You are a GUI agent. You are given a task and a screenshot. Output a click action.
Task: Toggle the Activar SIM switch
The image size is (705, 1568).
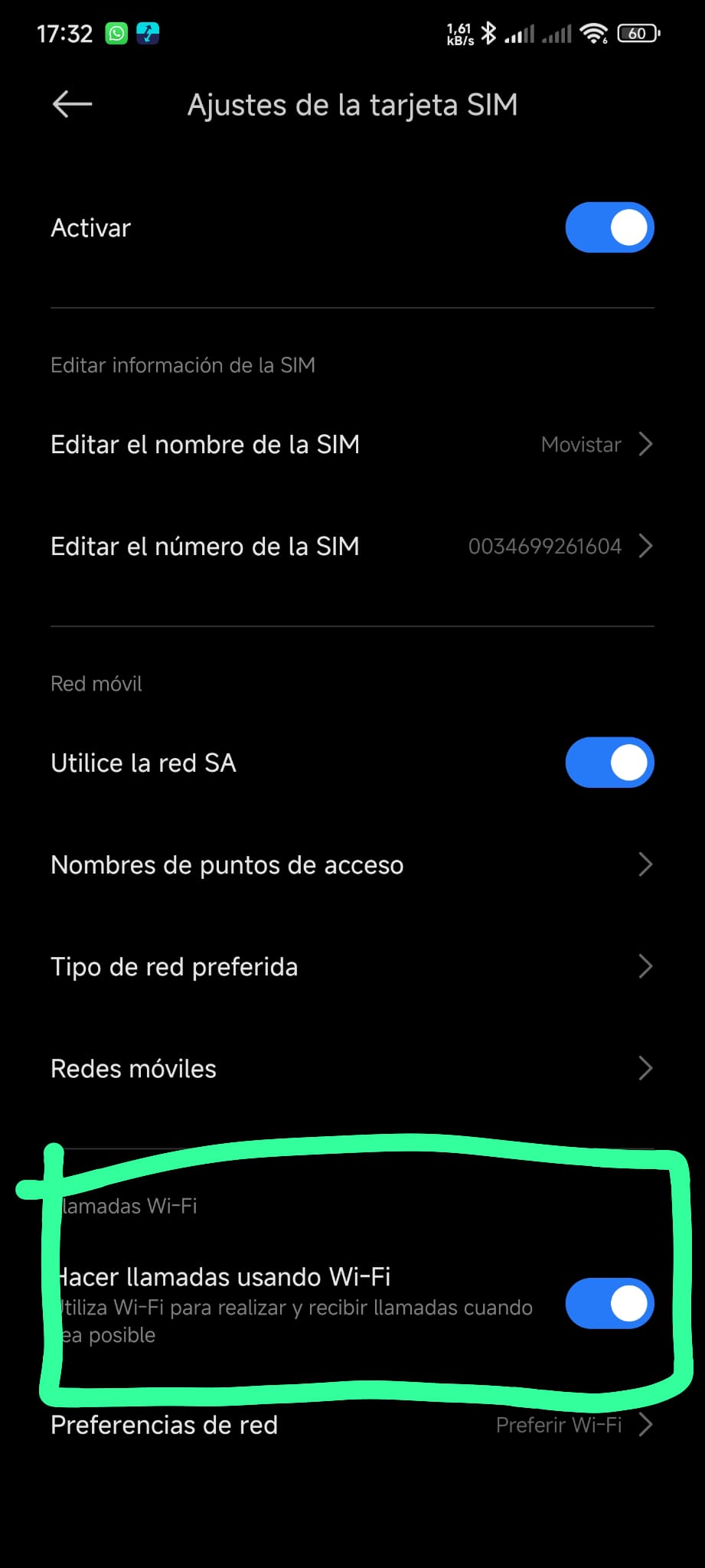coord(609,227)
